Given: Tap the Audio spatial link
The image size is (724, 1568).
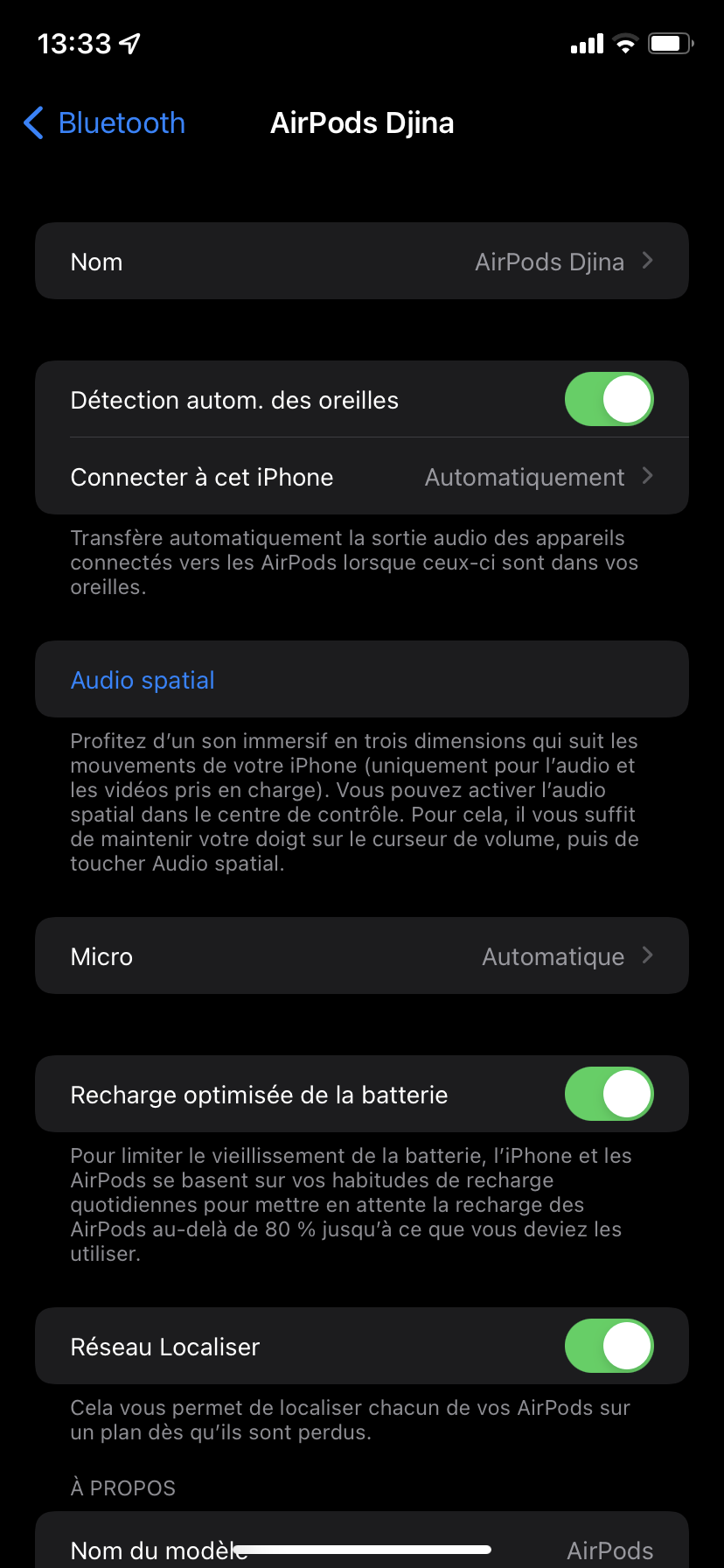Looking at the screenshot, I should pos(143,680).
